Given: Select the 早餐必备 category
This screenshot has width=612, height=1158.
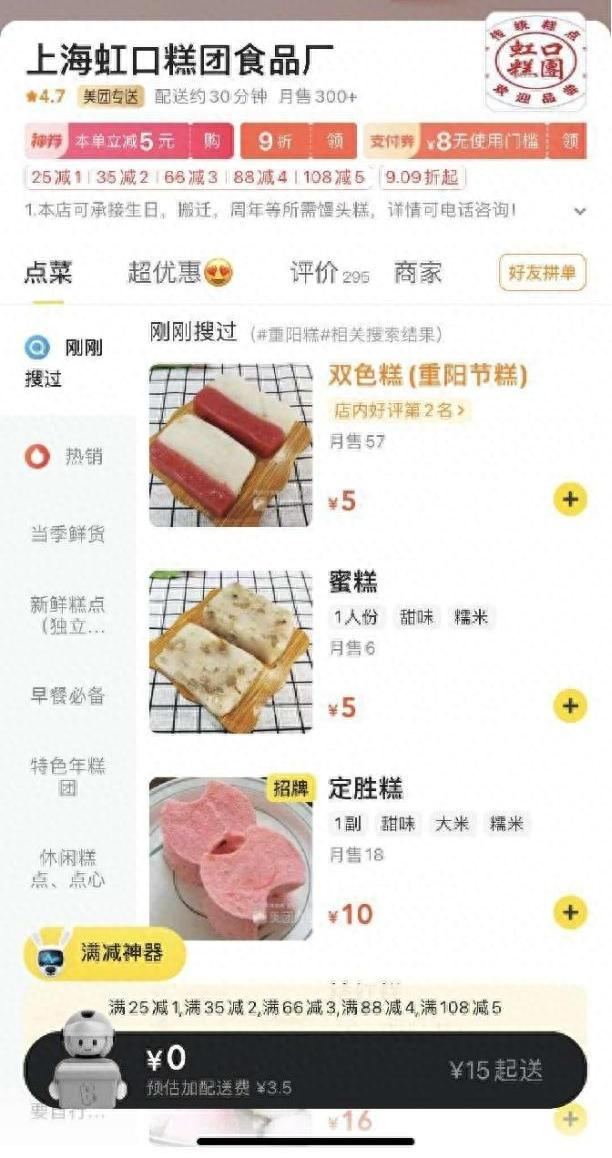Looking at the screenshot, I should tap(68, 696).
